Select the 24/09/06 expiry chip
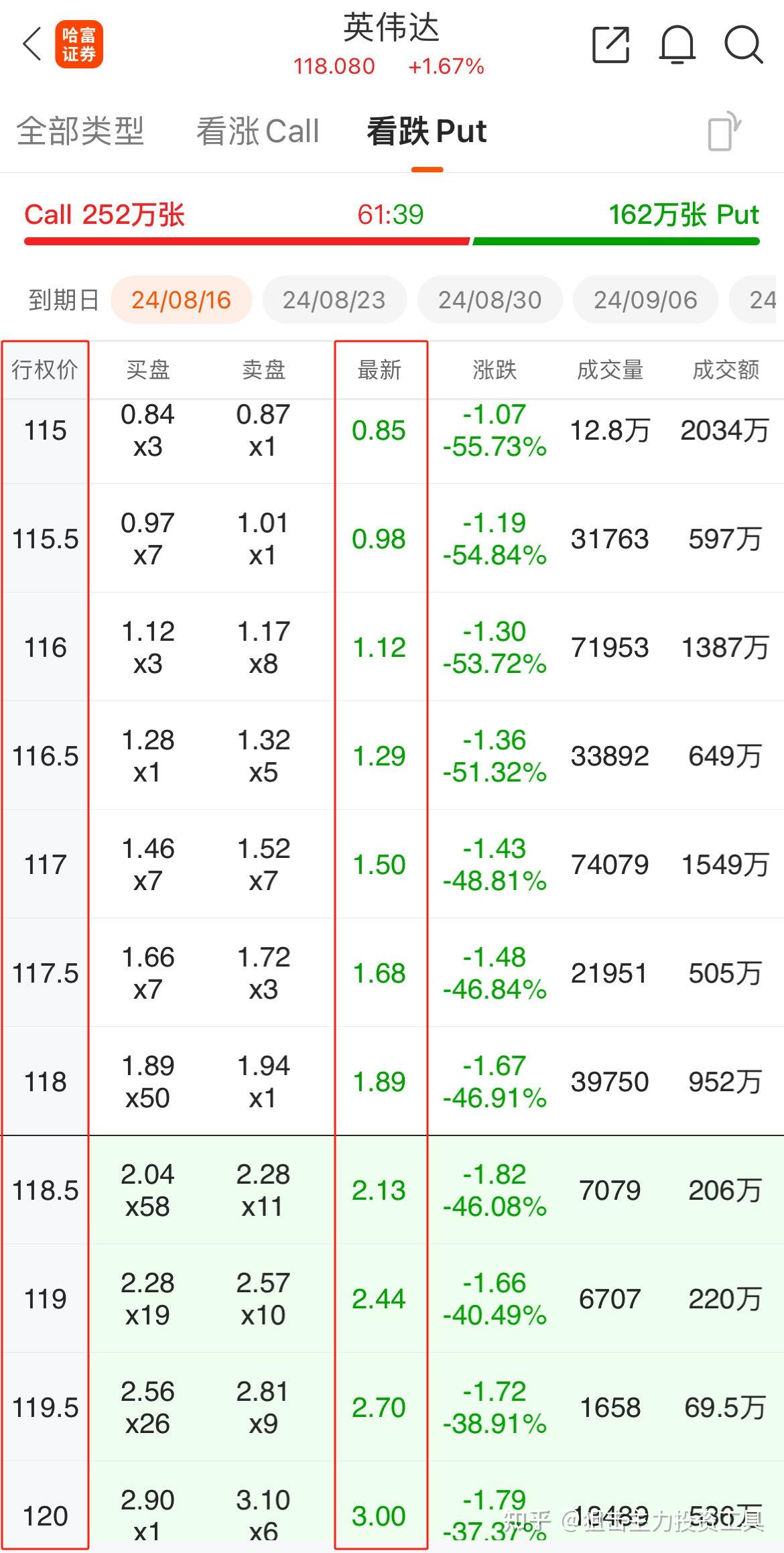Image resolution: width=784 pixels, height=1553 pixels. [x=645, y=300]
